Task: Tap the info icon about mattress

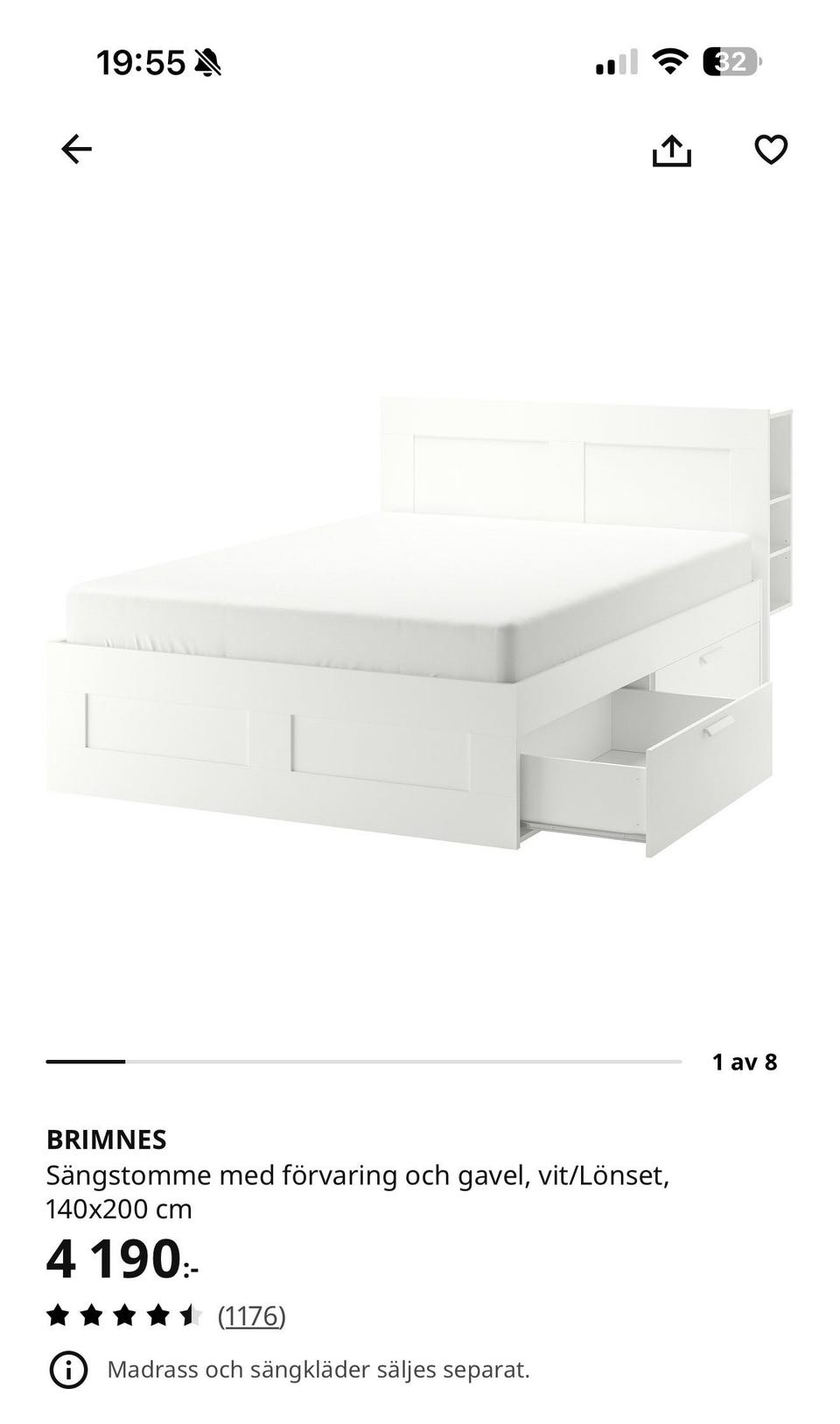Action: tap(68, 1370)
